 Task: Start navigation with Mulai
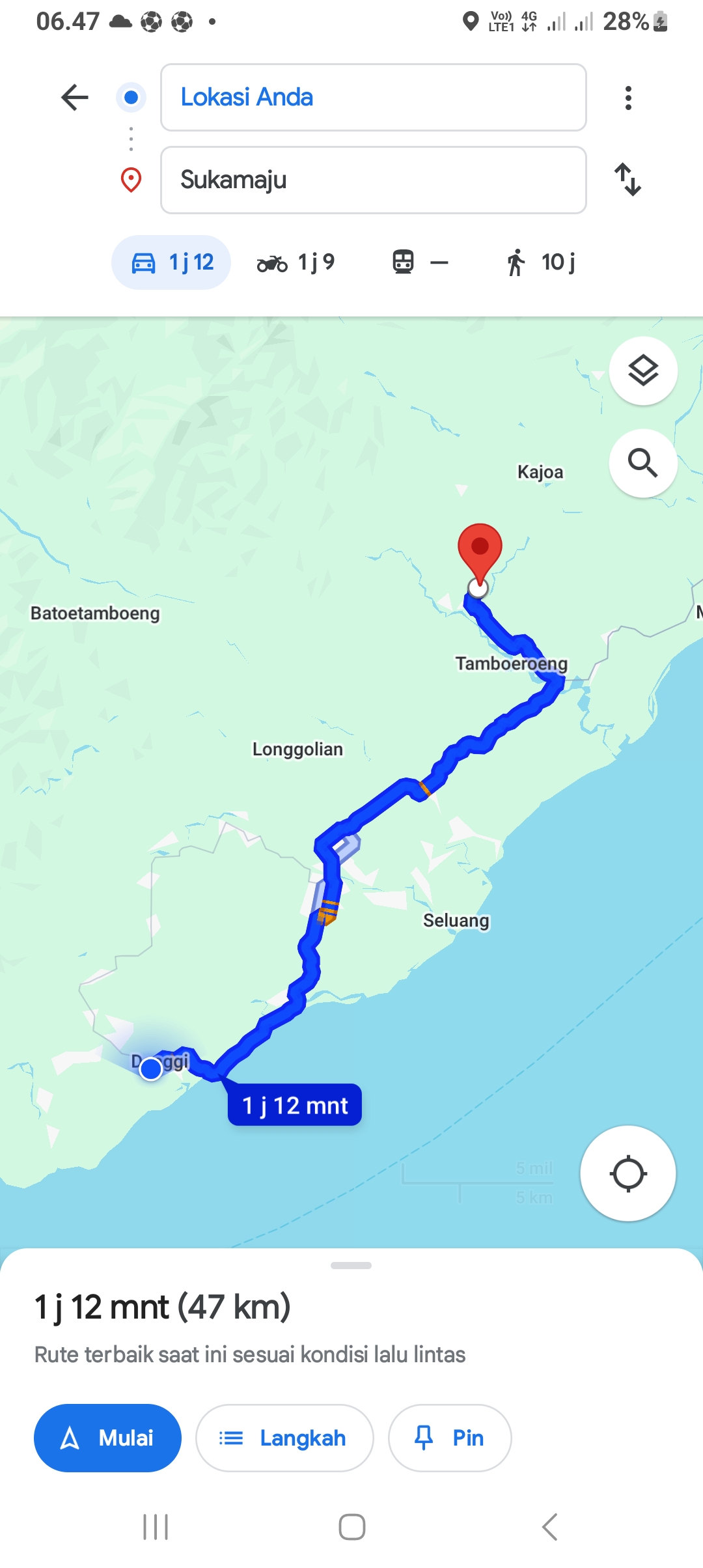coord(107,1438)
